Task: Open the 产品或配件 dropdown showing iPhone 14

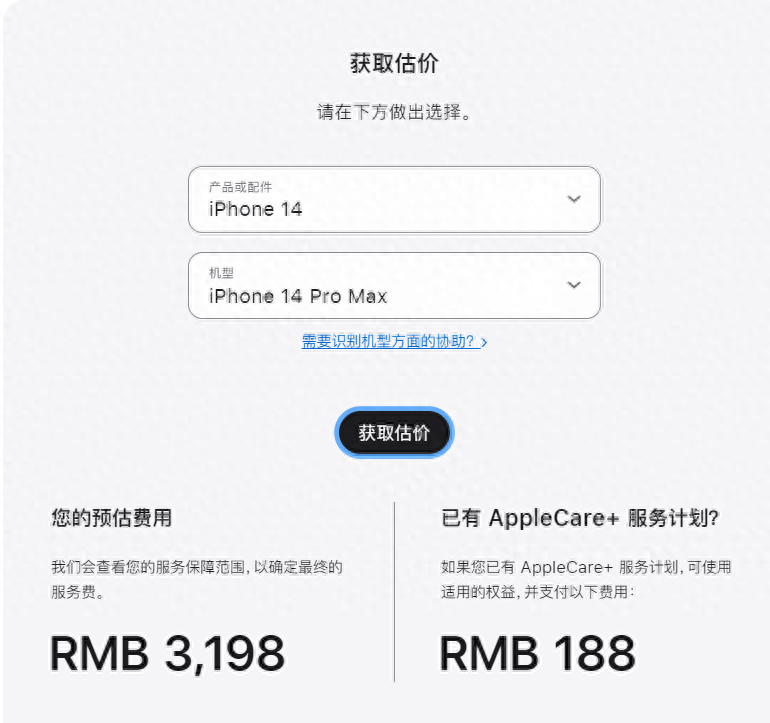Action: pyautogui.click(x=394, y=200)
